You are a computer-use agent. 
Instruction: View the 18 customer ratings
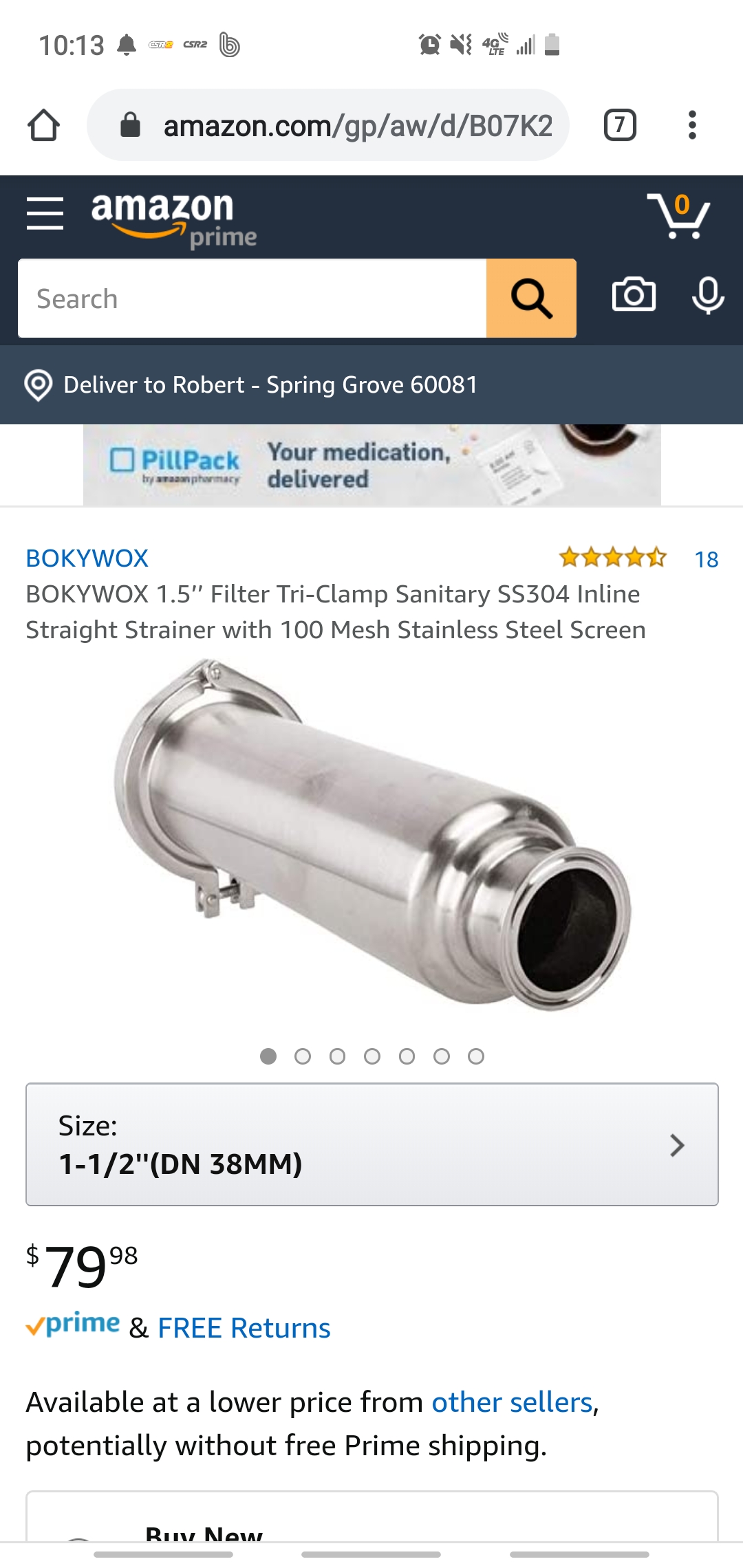click(706, 559)
